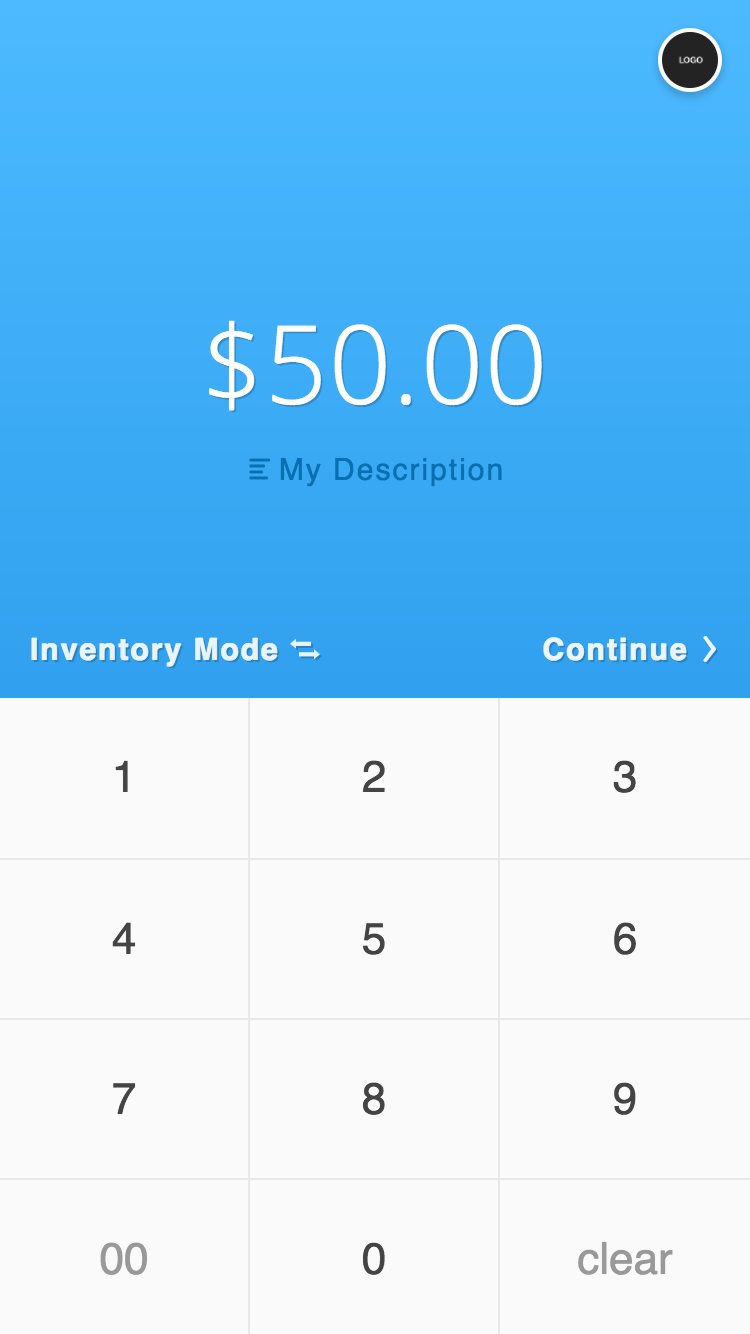Viewport: 750px width, 1334px height.
Task: Enter digit 1 on keypad
Action: click(124, 778)
